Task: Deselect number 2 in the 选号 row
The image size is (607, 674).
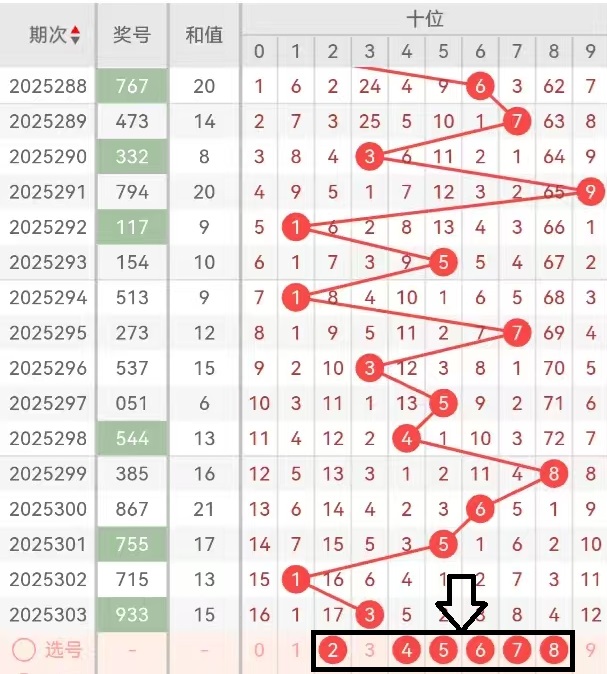Action: 334,651
